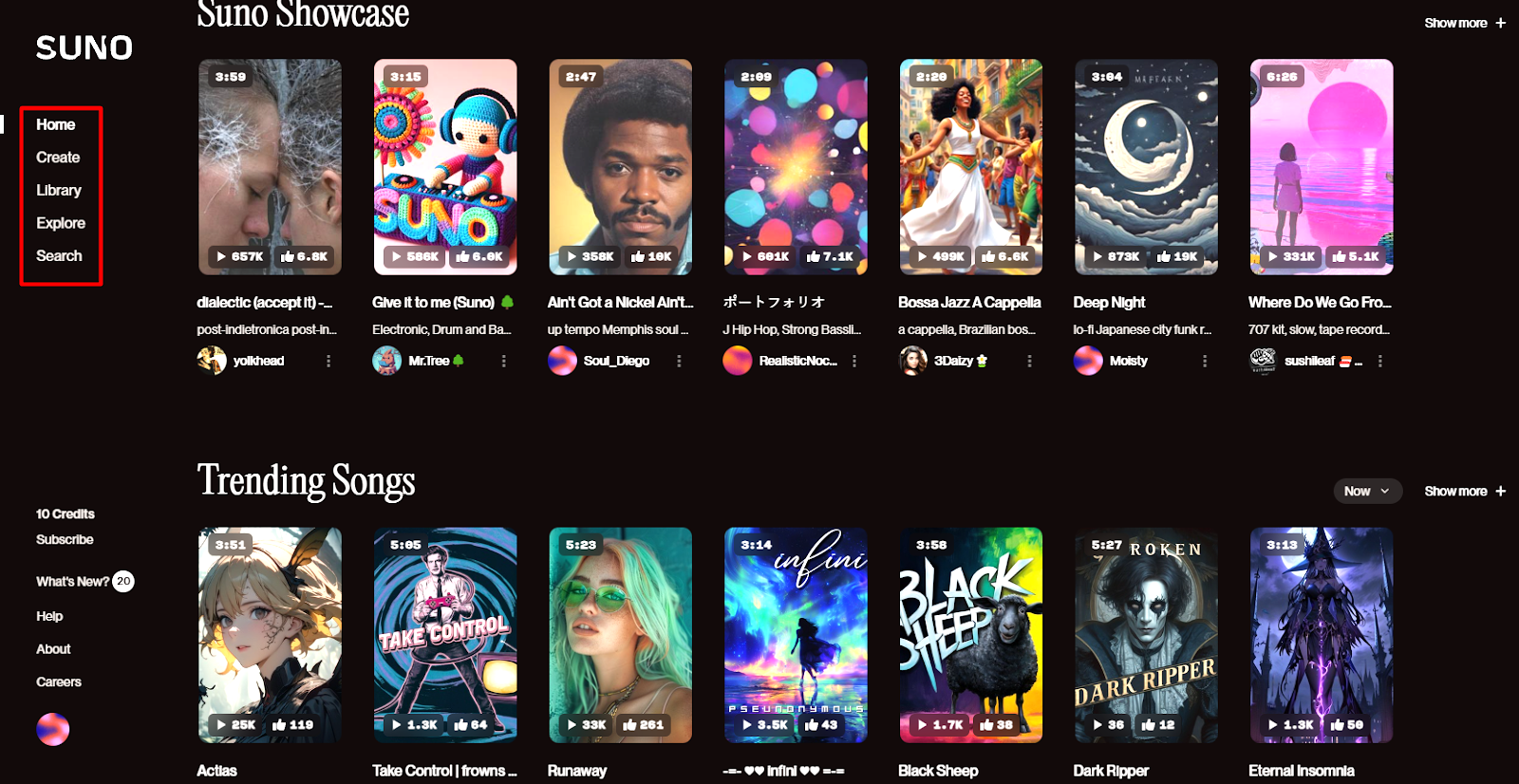This screenshot has width=1519, height=784.
Task: Open the Bossa Jazz A Cappella card
Action: pos(970,167)
